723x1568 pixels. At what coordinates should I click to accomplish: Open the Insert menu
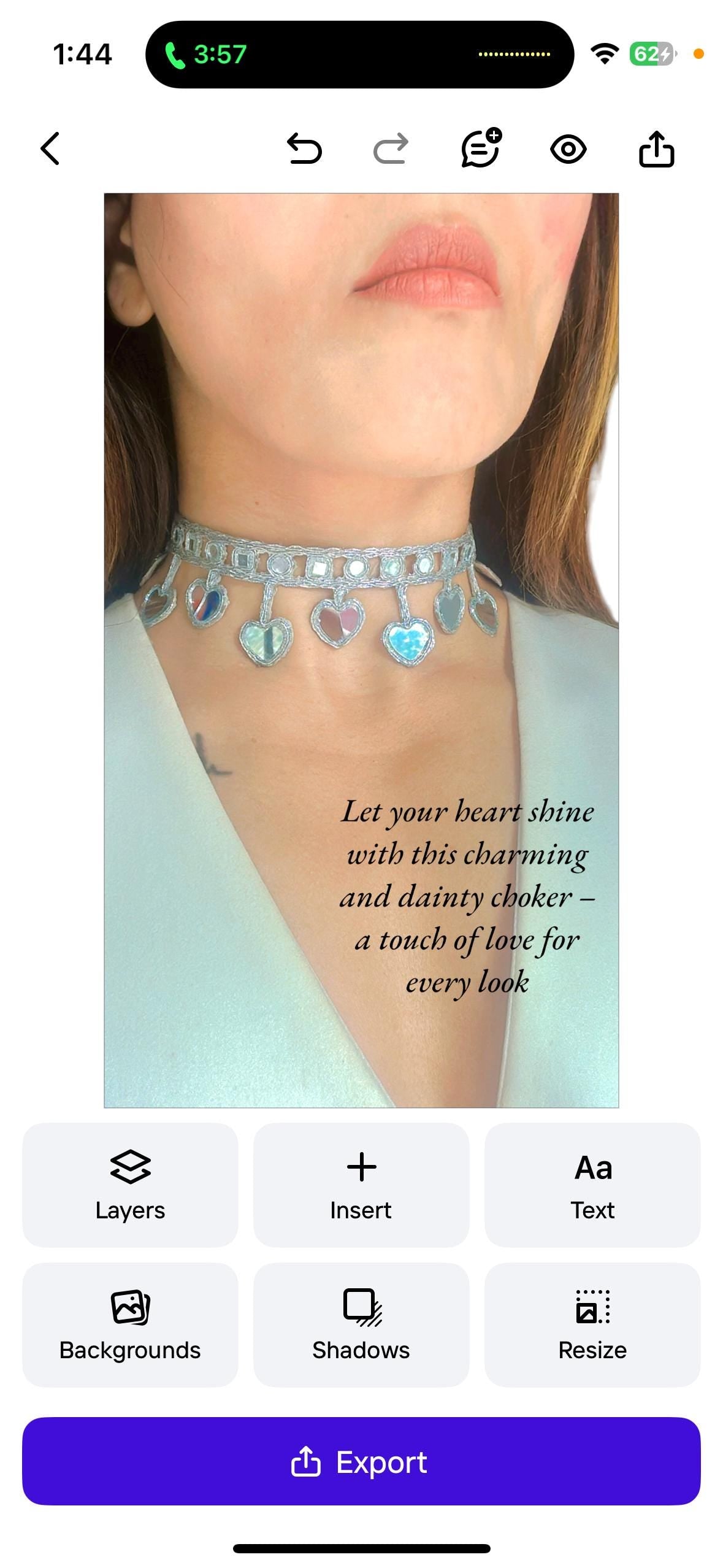pyautogui.click(x=361, y=1185)
